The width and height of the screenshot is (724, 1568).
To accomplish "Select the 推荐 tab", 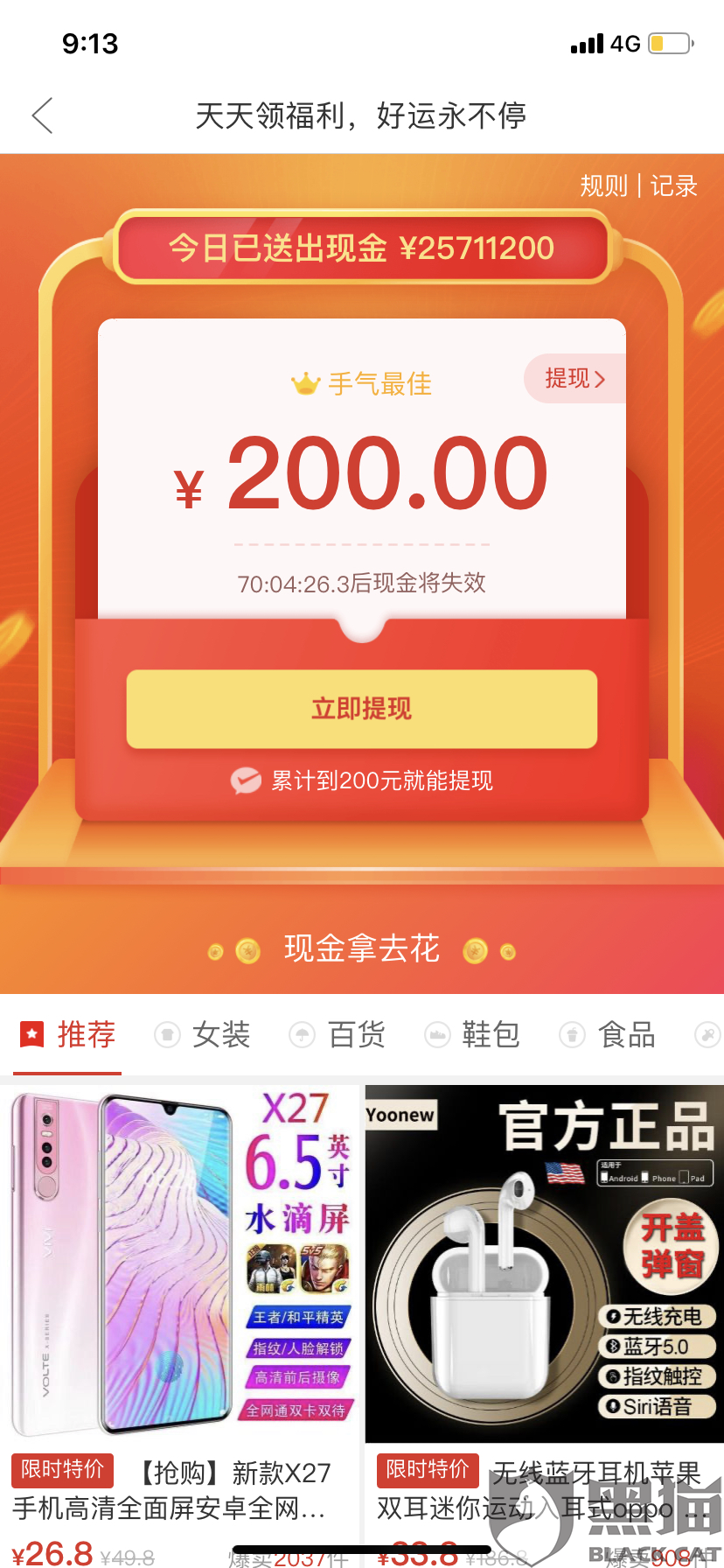I will pyautogui.click(x=70, y=1034).
